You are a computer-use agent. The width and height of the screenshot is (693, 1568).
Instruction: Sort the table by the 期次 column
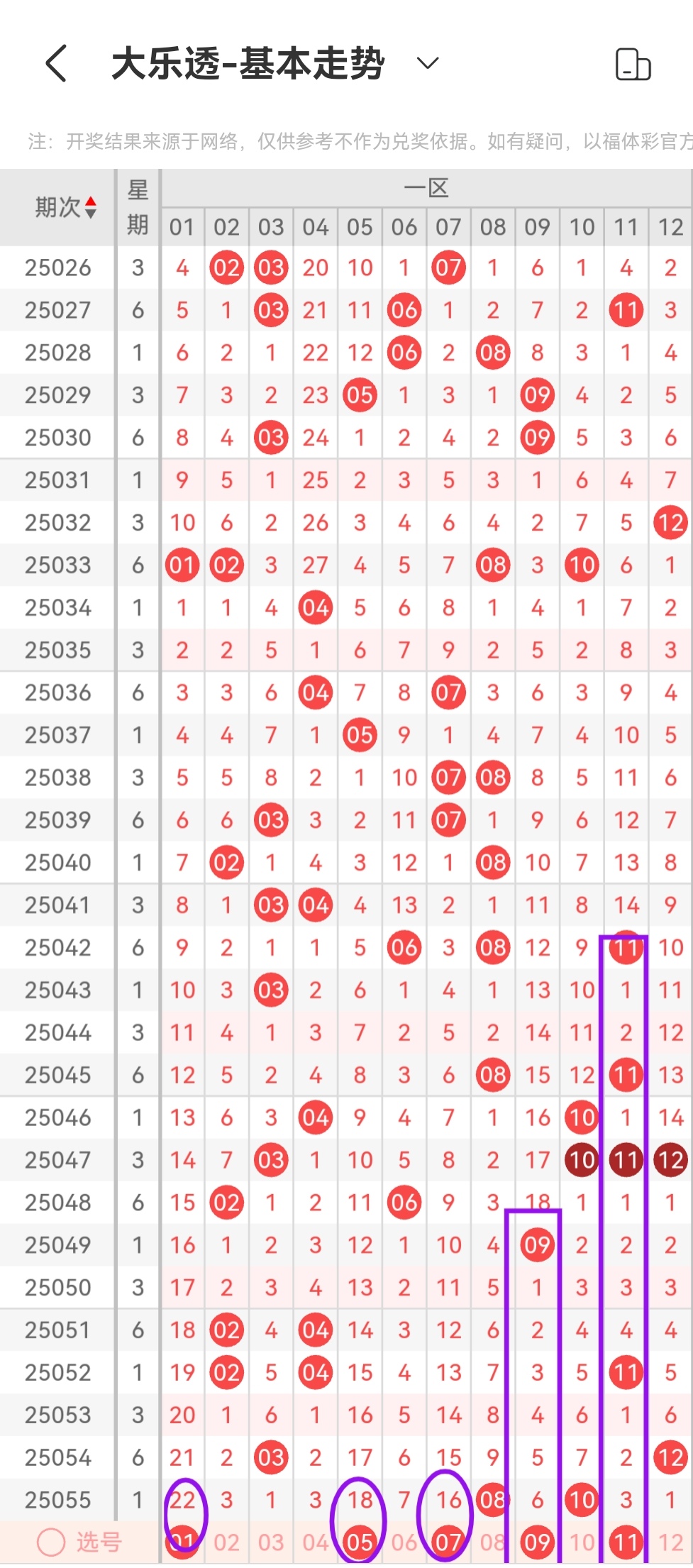[x=66, y=208]
